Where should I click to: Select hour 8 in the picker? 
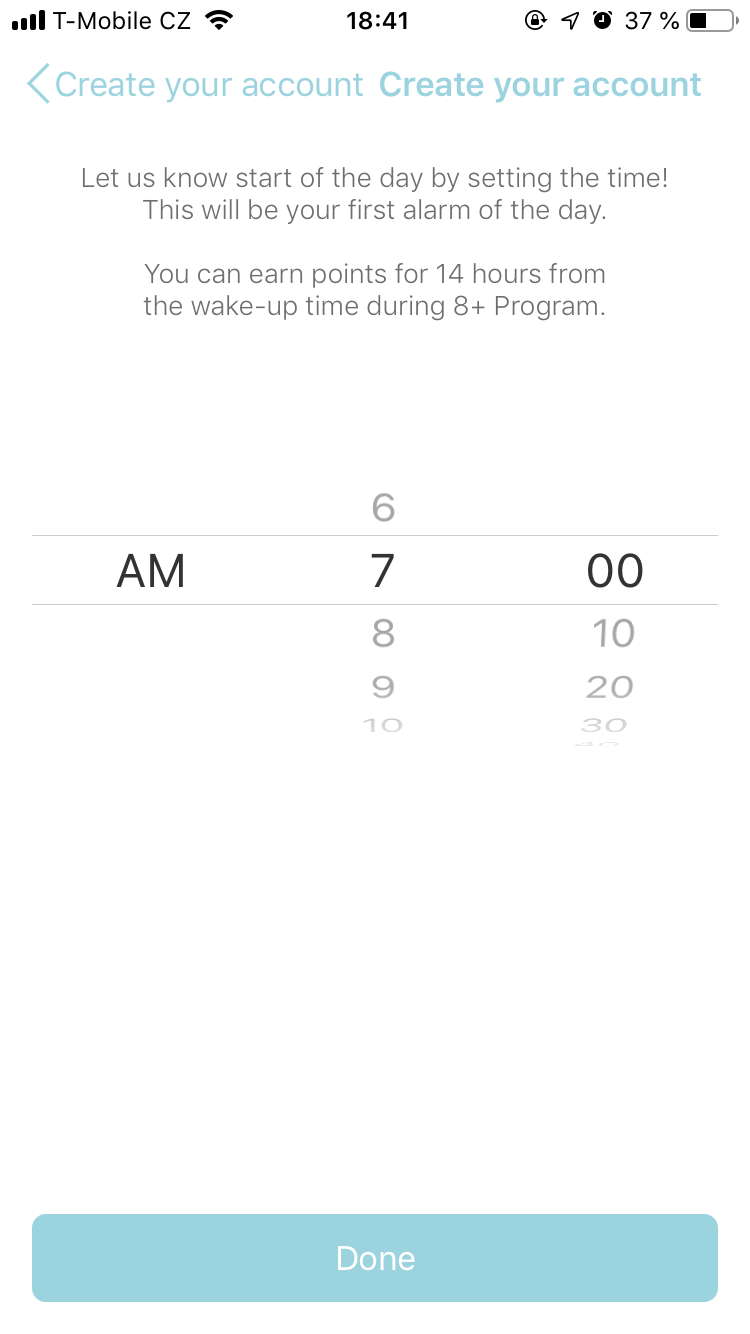coord(383,633)
